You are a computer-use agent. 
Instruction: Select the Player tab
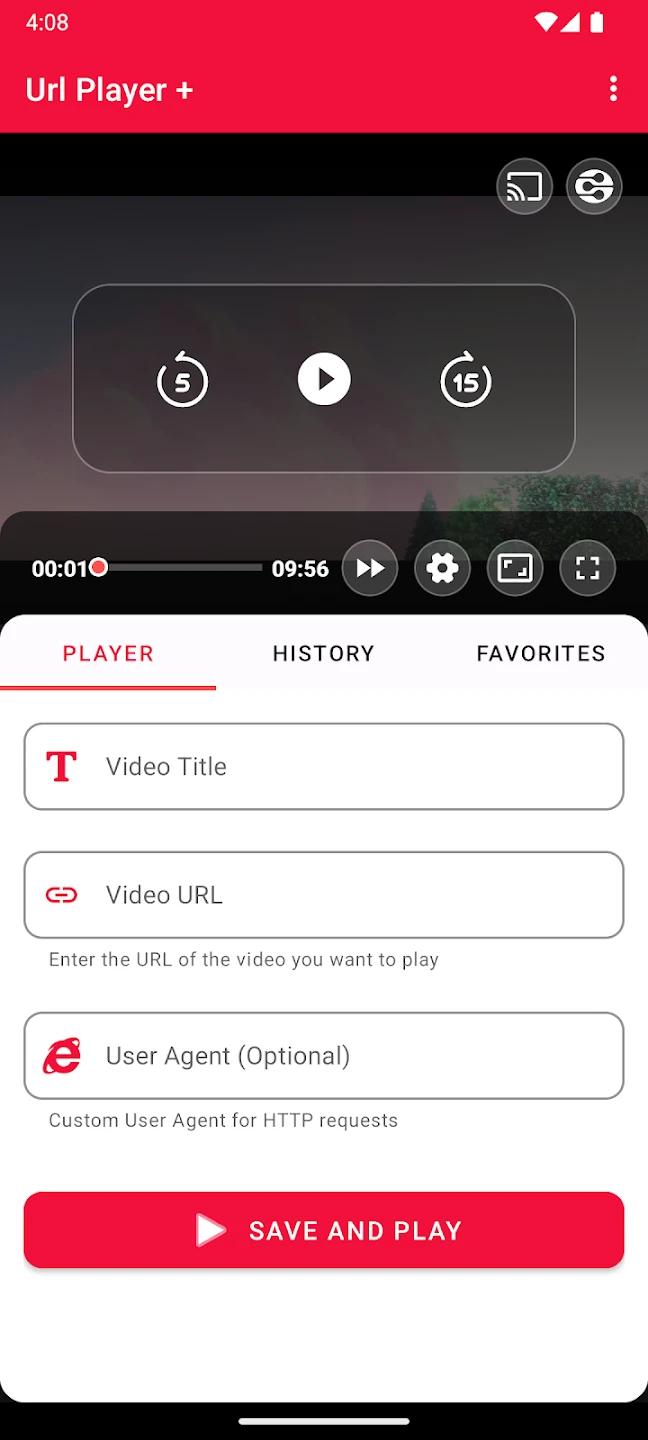tap(108, 653)
